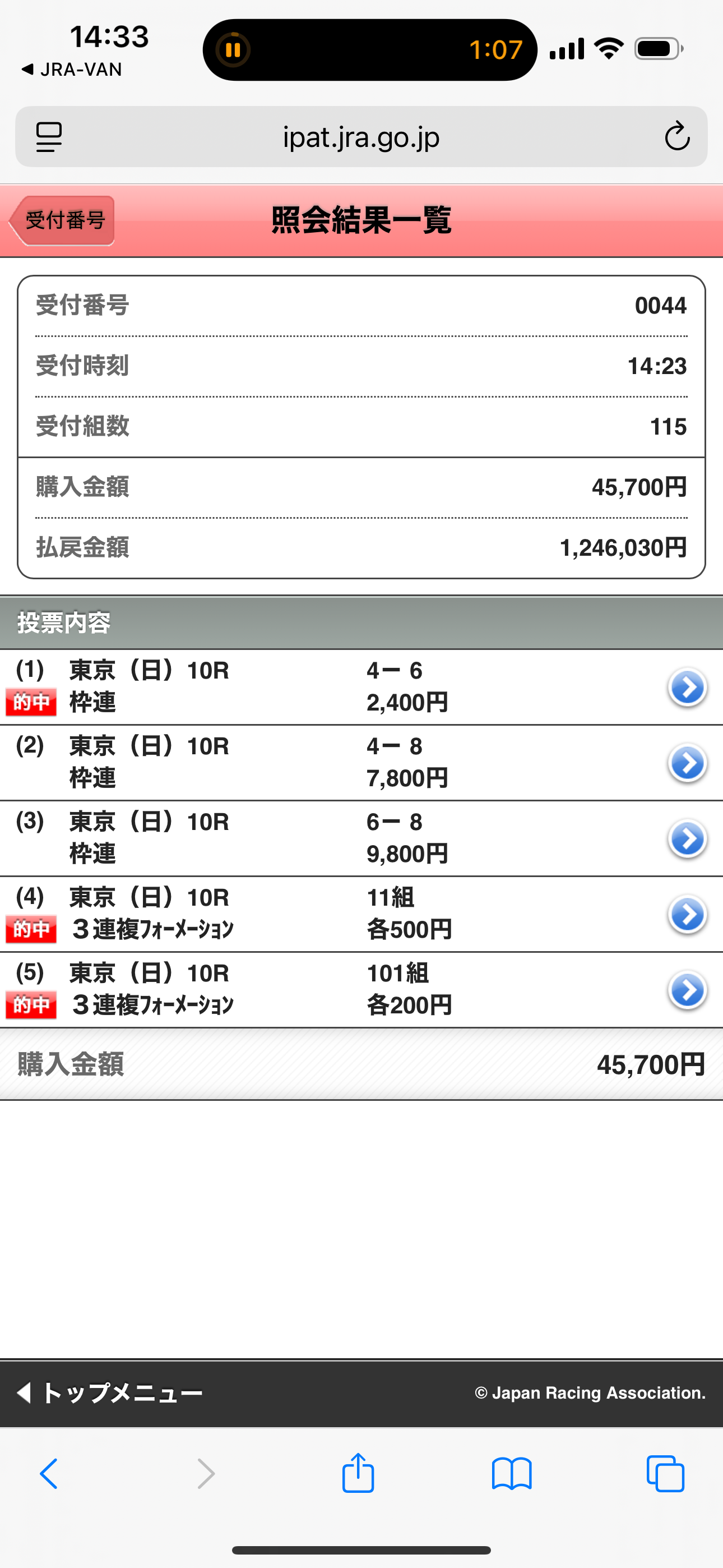The width and height of the screenshot is (723, 1568).
Task: Open details for the 4-6 枠連 bet
Action: click(687, 688)
